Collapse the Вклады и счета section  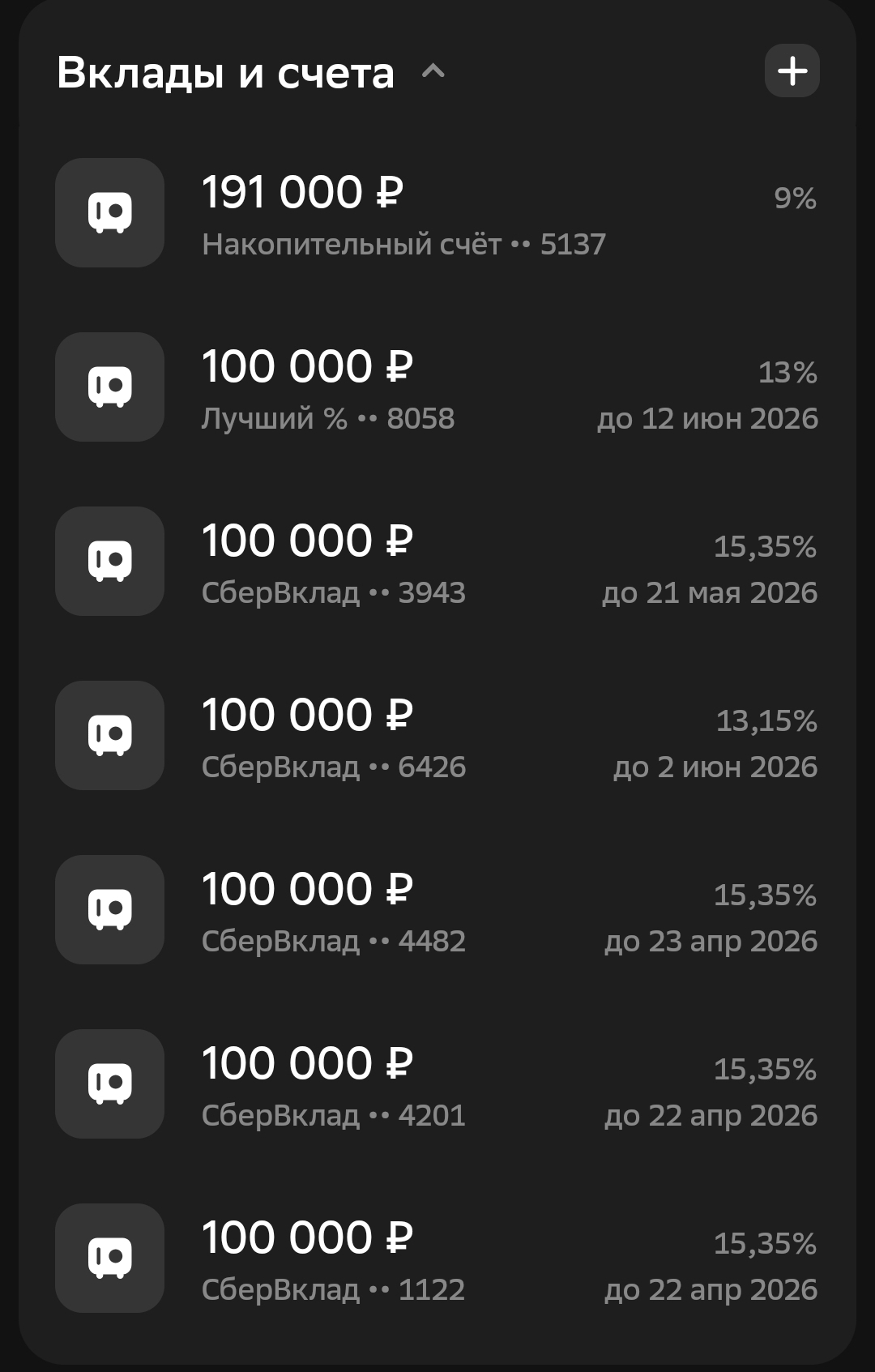(x=433, y=72)
